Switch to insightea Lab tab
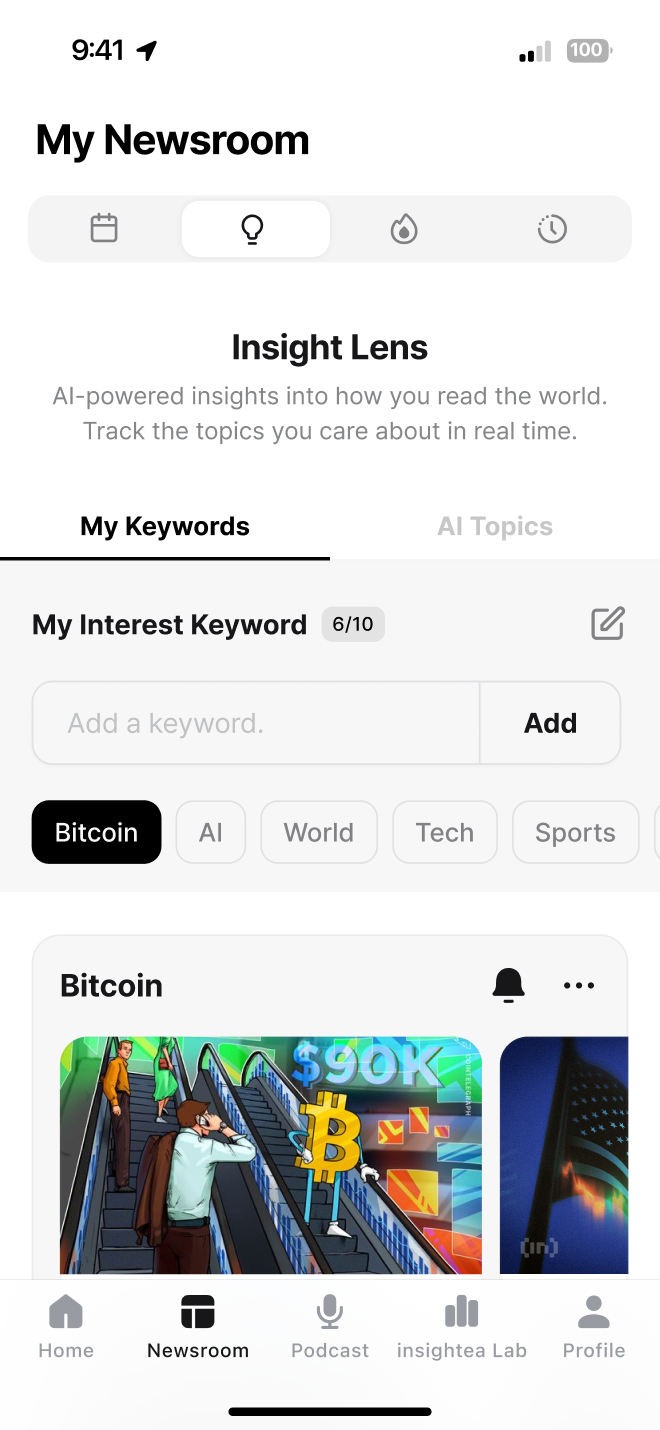The width and height of the screenshot is (660, 1430). 462,1326
